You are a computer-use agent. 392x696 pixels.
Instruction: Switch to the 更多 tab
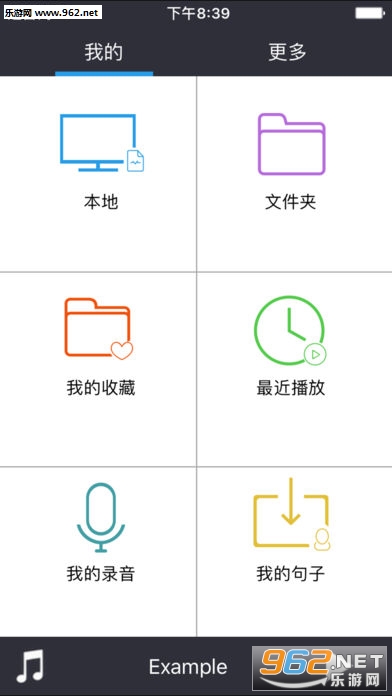[287, 52]
